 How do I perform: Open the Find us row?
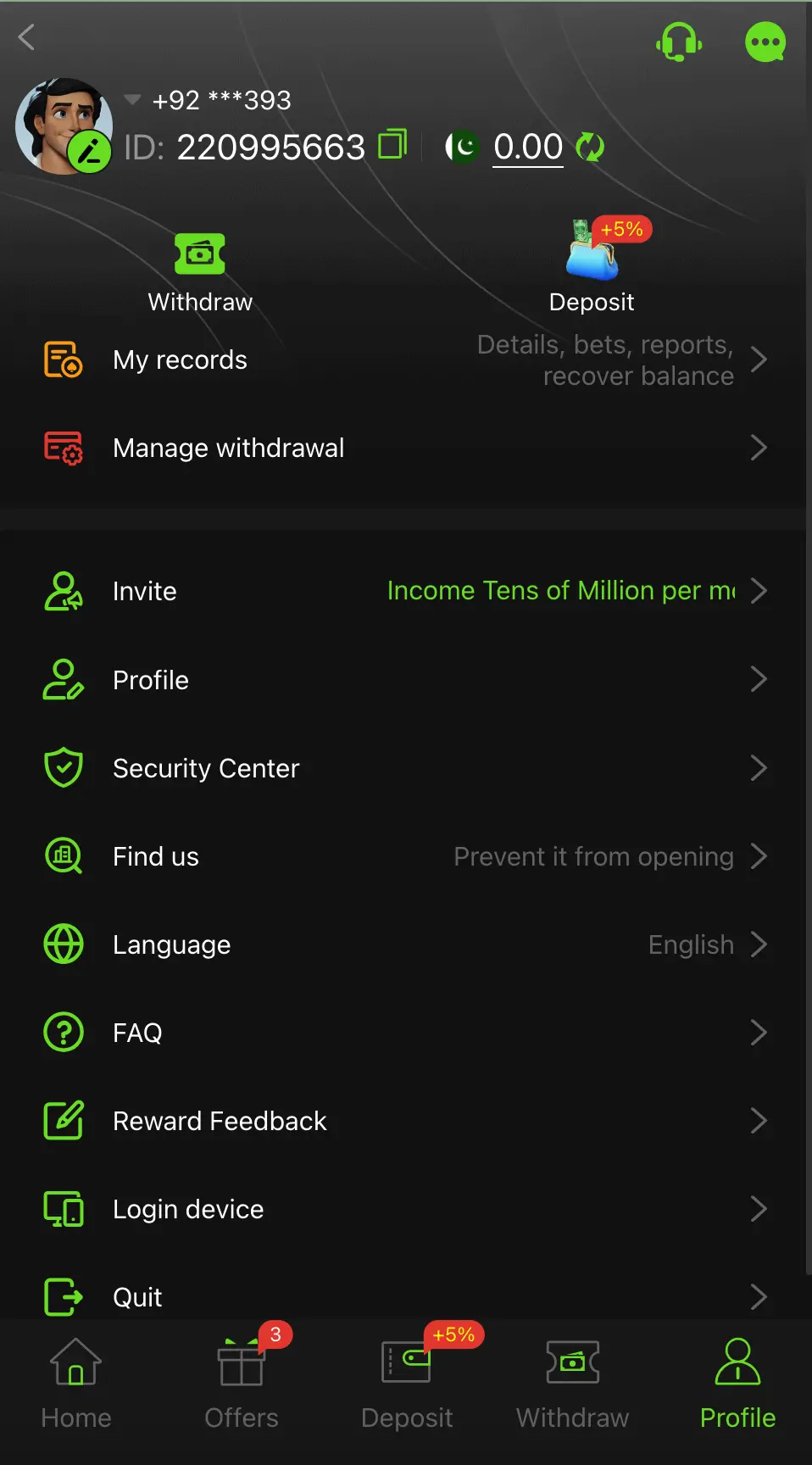coord(405,856)
